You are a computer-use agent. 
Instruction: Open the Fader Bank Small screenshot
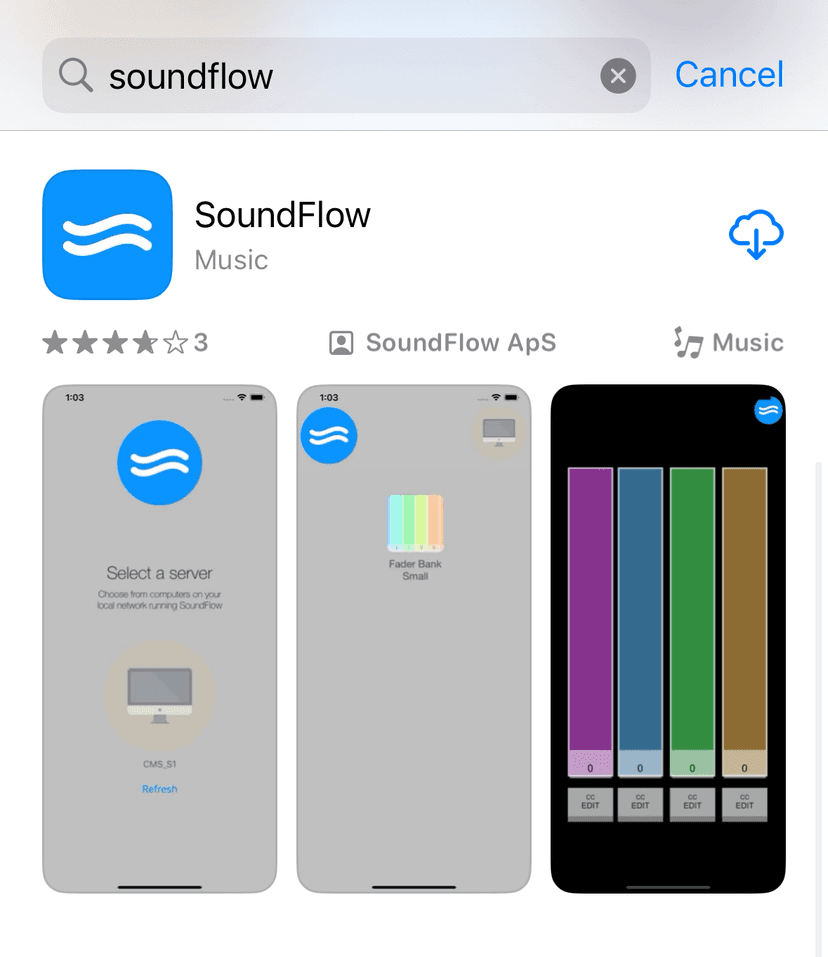[414, 638]
